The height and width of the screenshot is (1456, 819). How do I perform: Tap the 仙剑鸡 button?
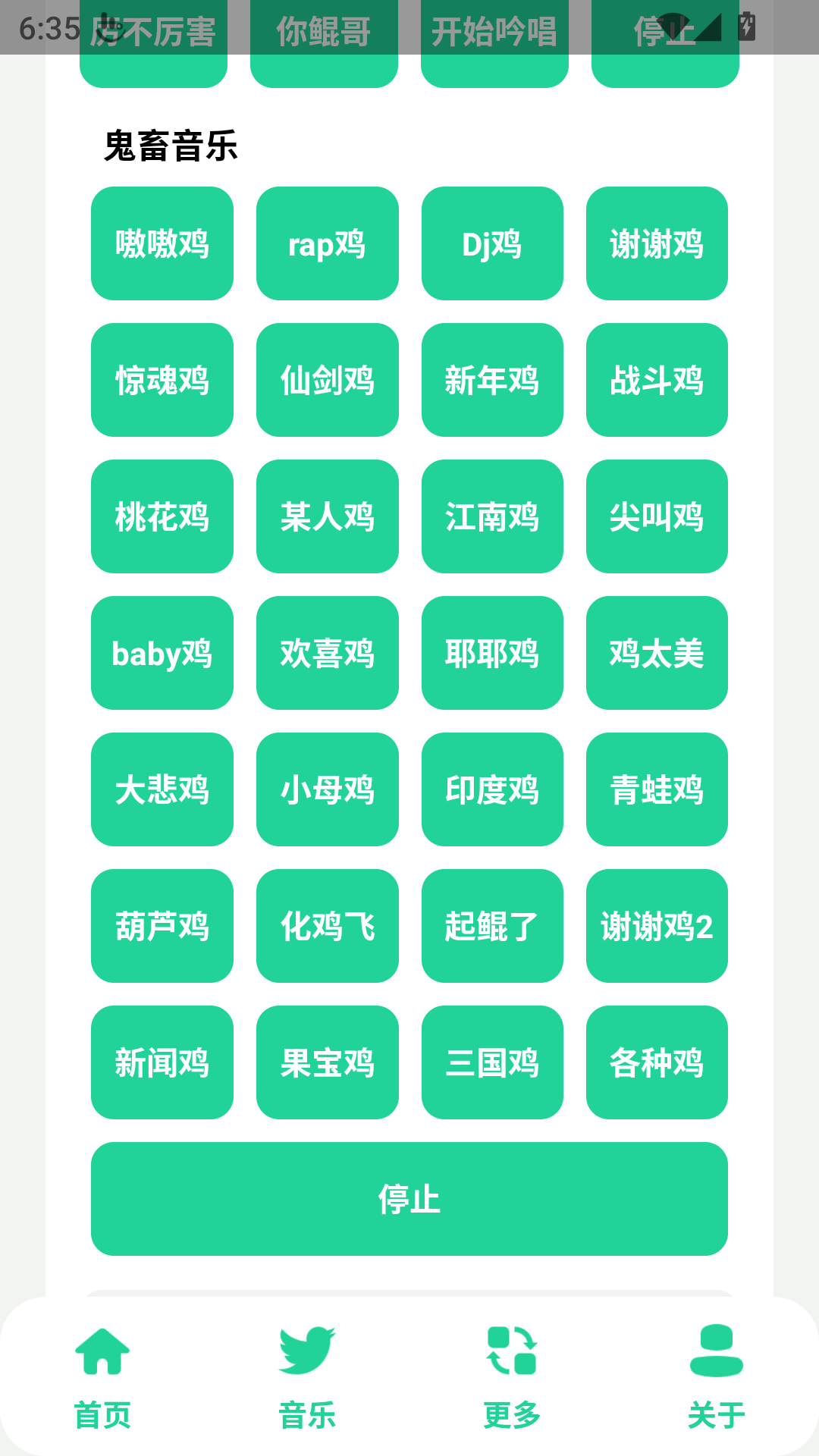point(327,380)
